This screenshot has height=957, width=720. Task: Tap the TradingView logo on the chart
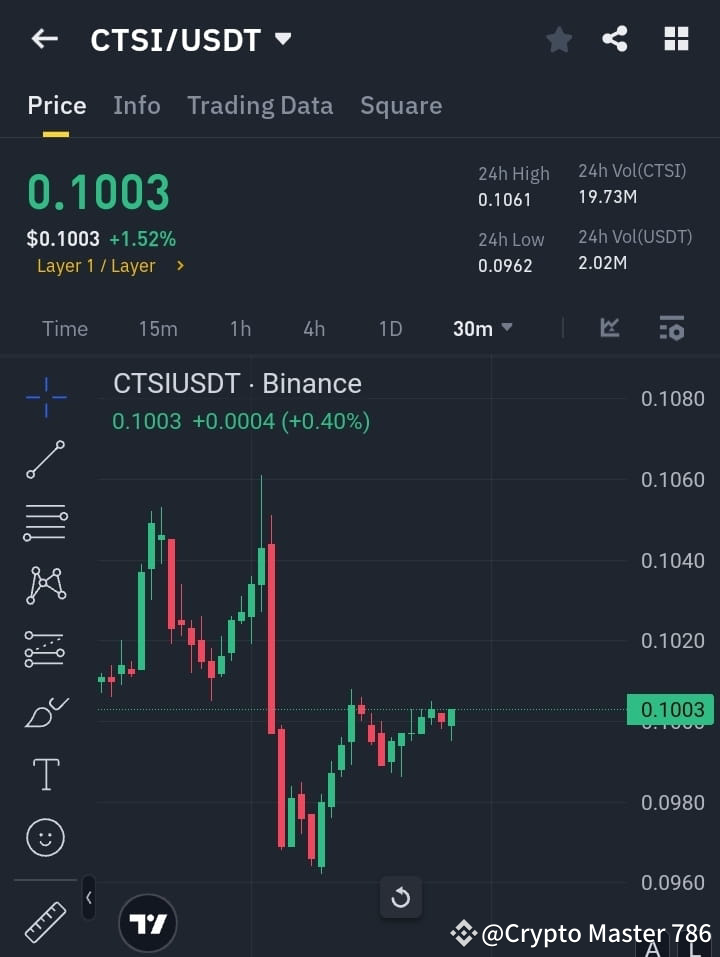pos(148,922)
